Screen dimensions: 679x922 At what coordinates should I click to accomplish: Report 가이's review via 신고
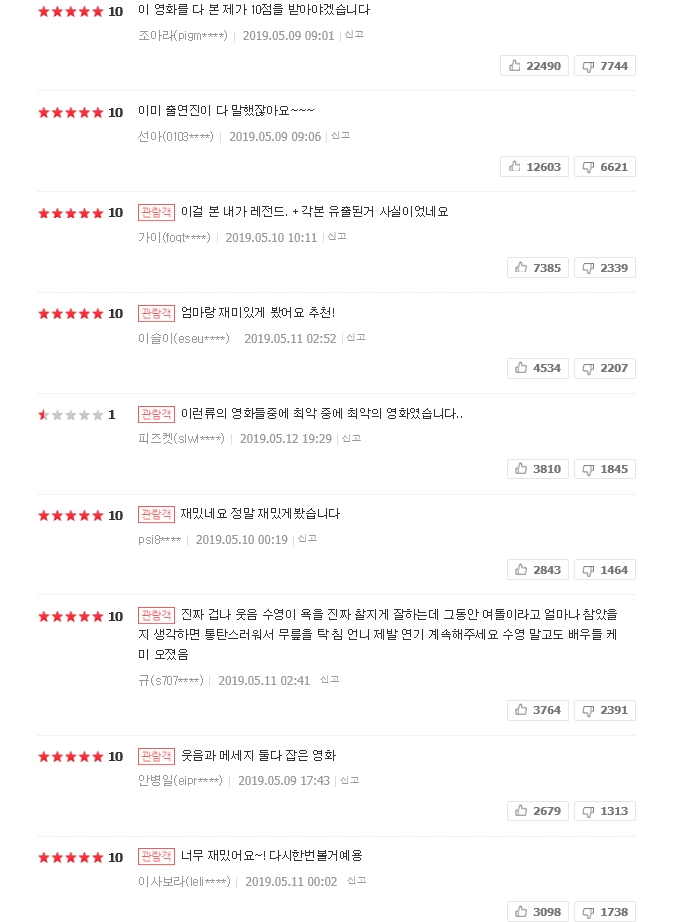[336, 237]
